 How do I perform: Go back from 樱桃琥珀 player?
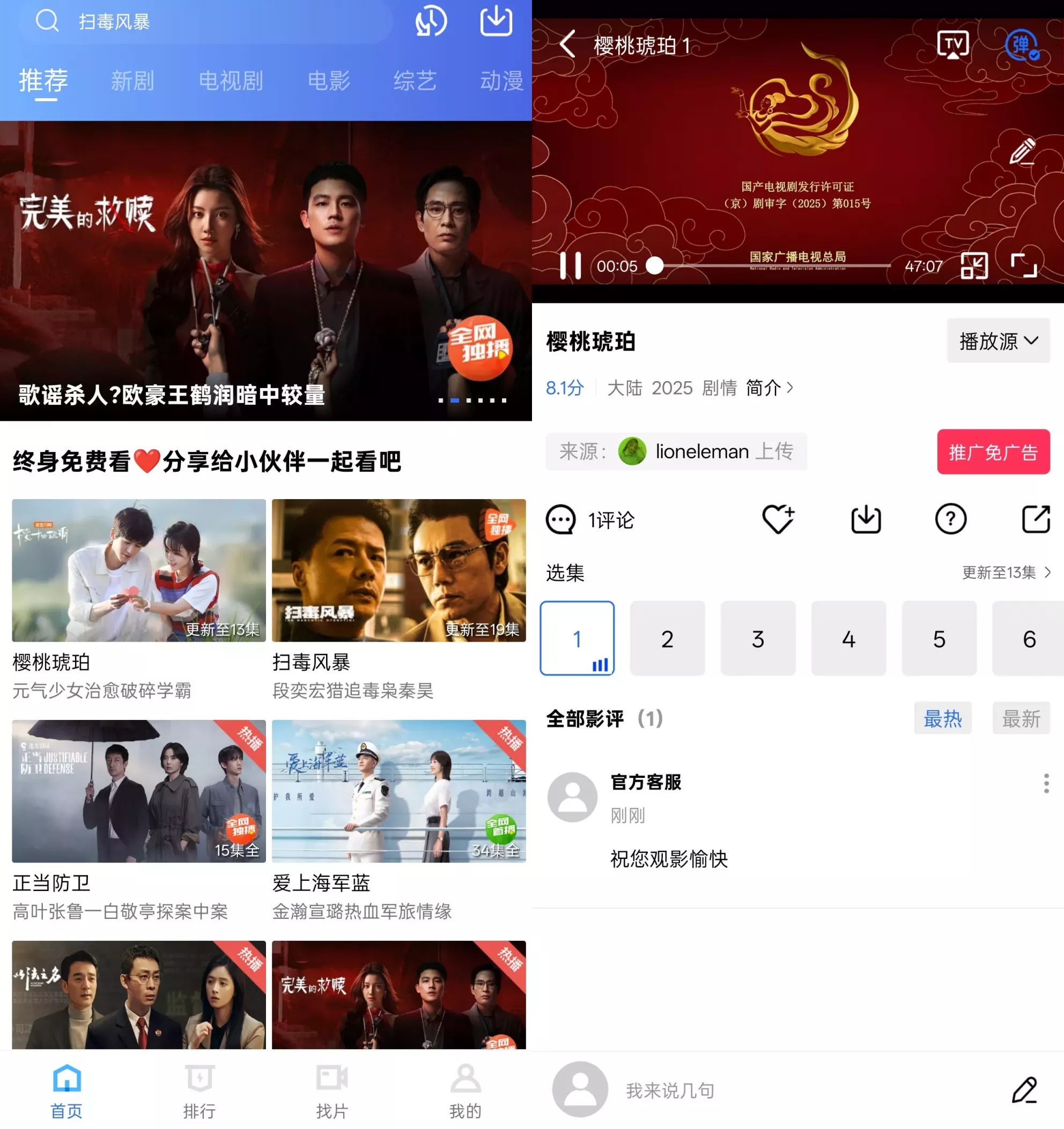point(567,44)
